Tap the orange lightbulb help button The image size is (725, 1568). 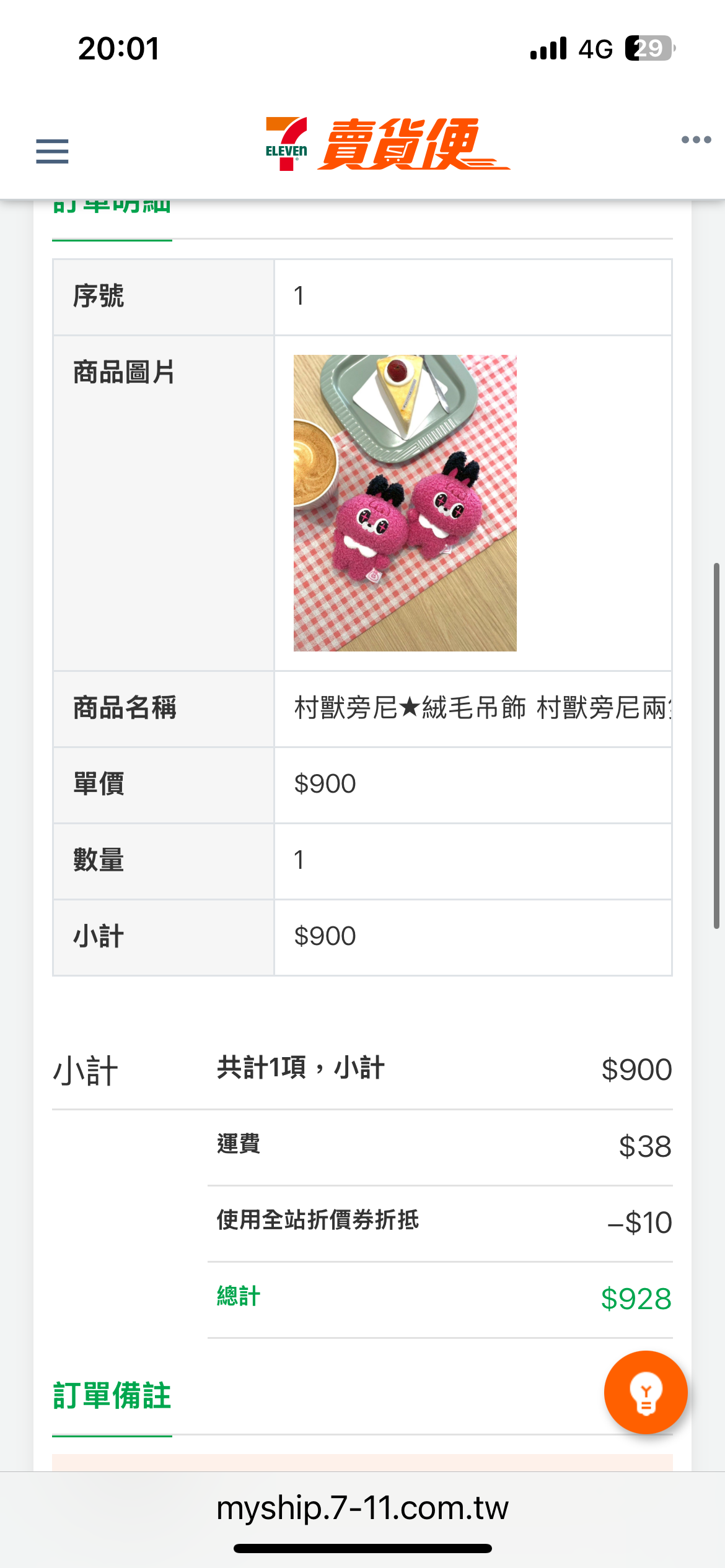(646, 1392)
